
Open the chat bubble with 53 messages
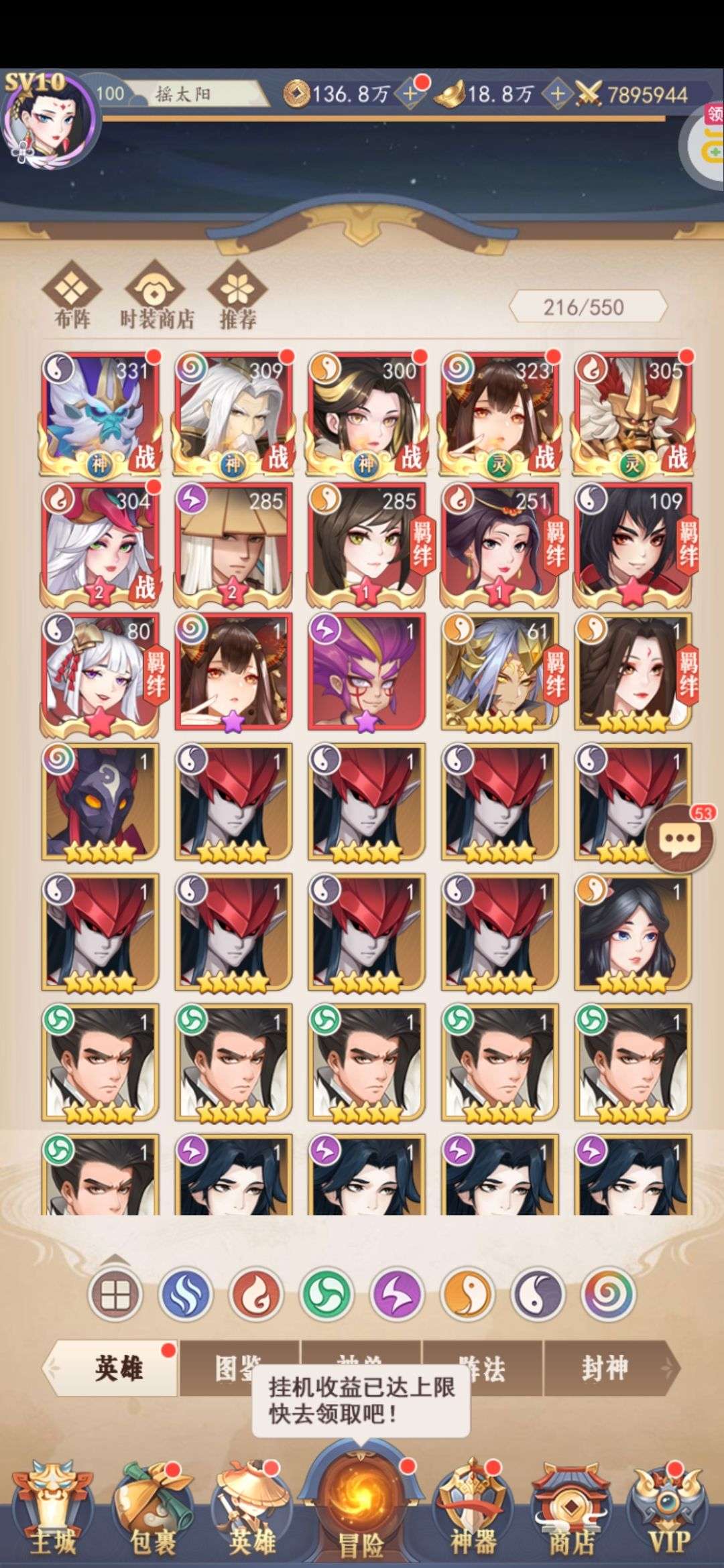click(x=679, y=838)
